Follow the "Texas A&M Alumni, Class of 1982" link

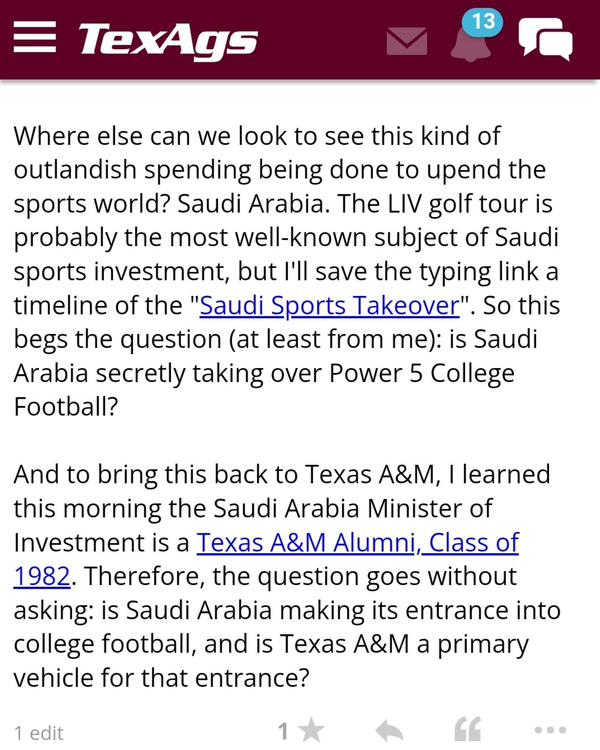[x=357, y=543]
